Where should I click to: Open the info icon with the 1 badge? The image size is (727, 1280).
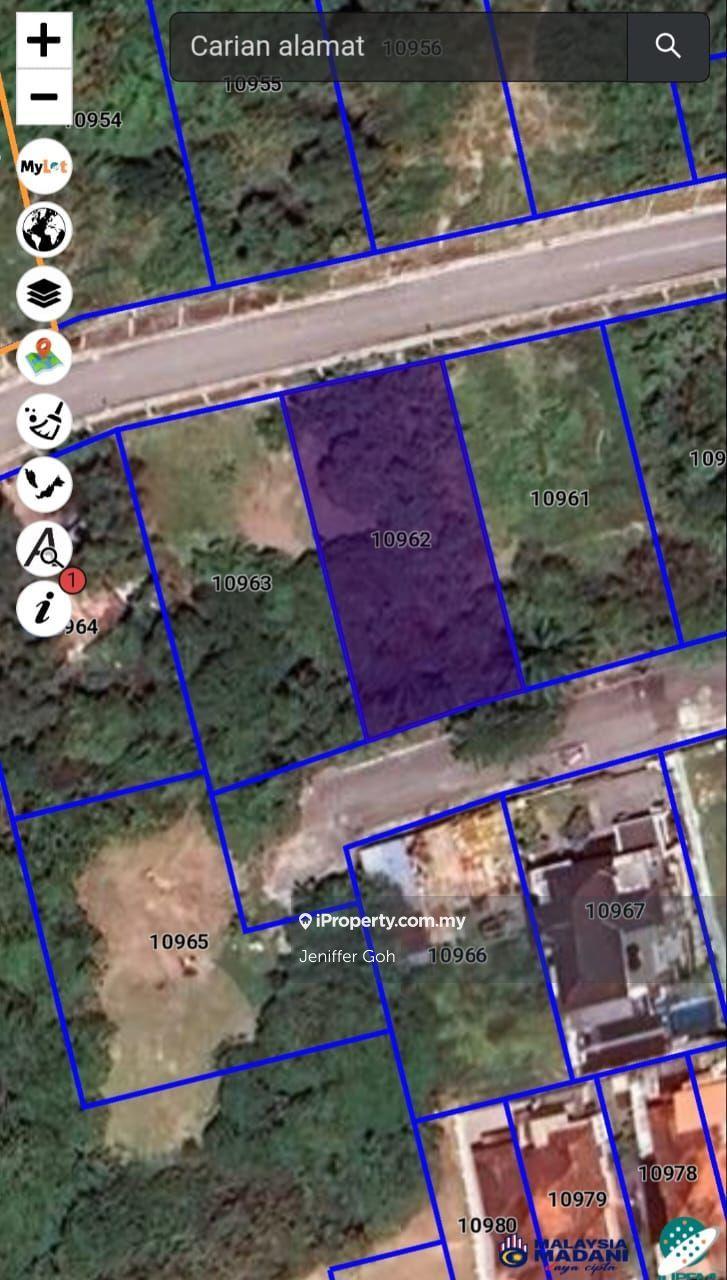coord(44,607)
